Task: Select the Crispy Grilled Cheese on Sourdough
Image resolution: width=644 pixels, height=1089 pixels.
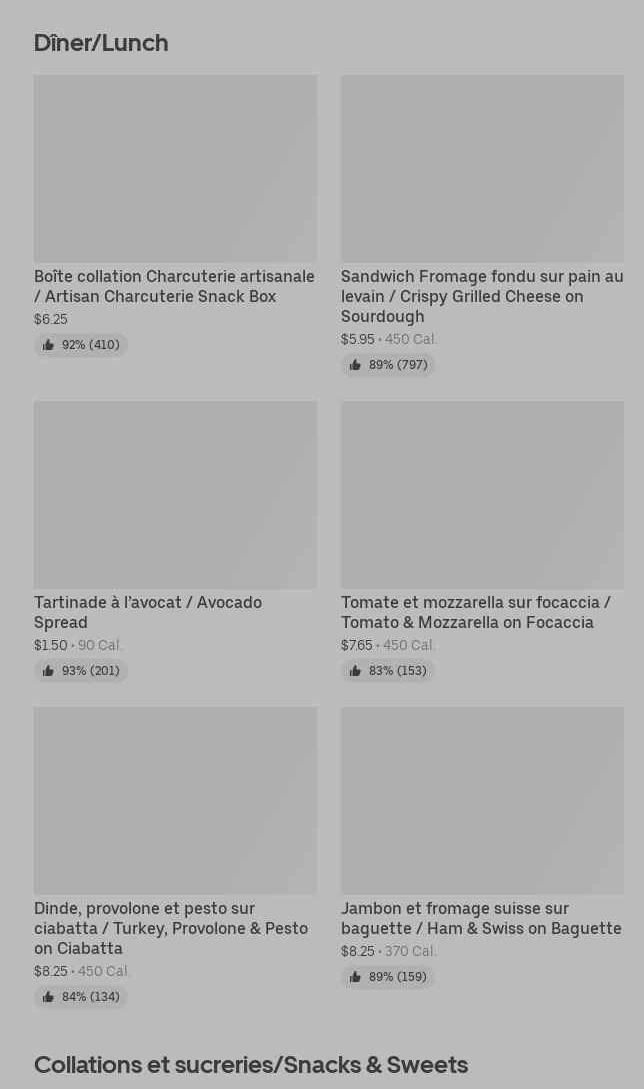Action: point(482,226)
